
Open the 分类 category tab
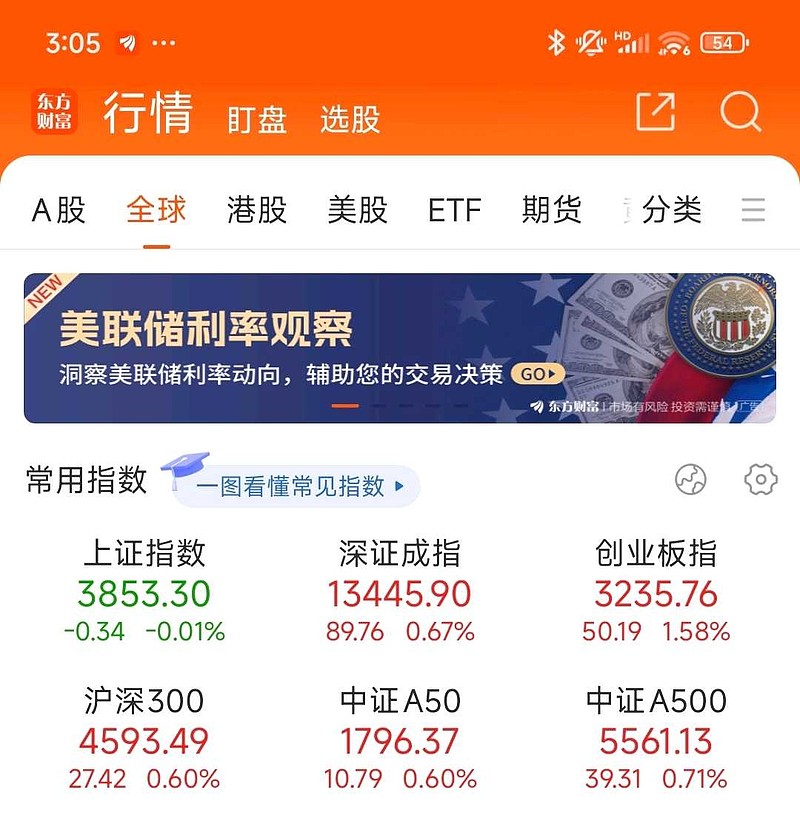coord(672,210)
